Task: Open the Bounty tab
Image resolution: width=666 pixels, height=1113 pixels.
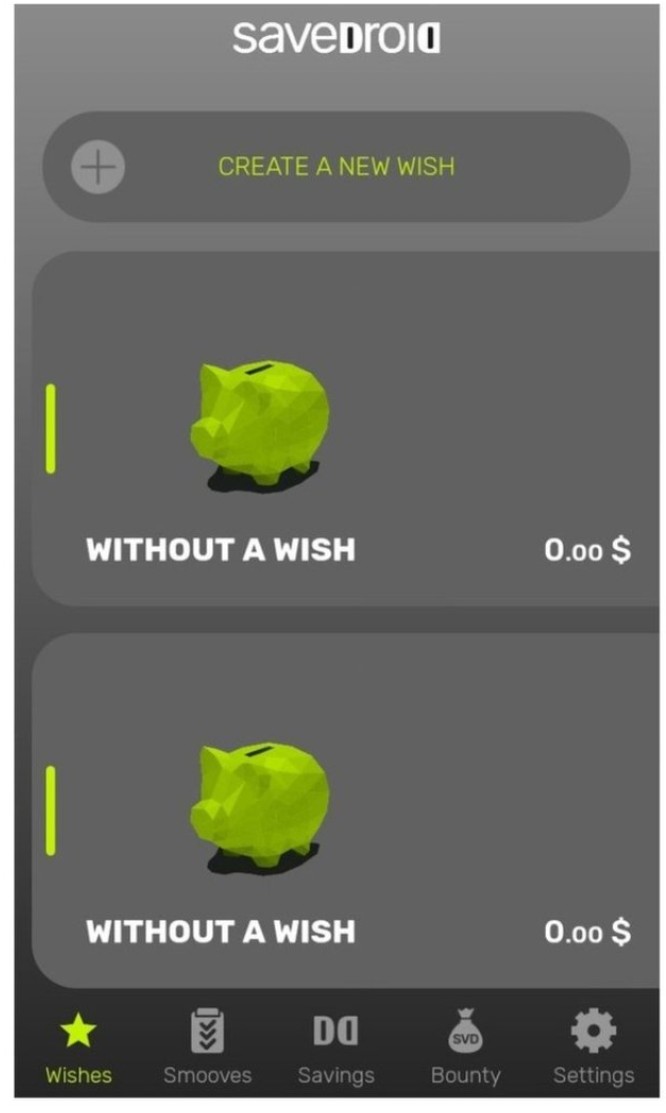Action: point(465,1047)
